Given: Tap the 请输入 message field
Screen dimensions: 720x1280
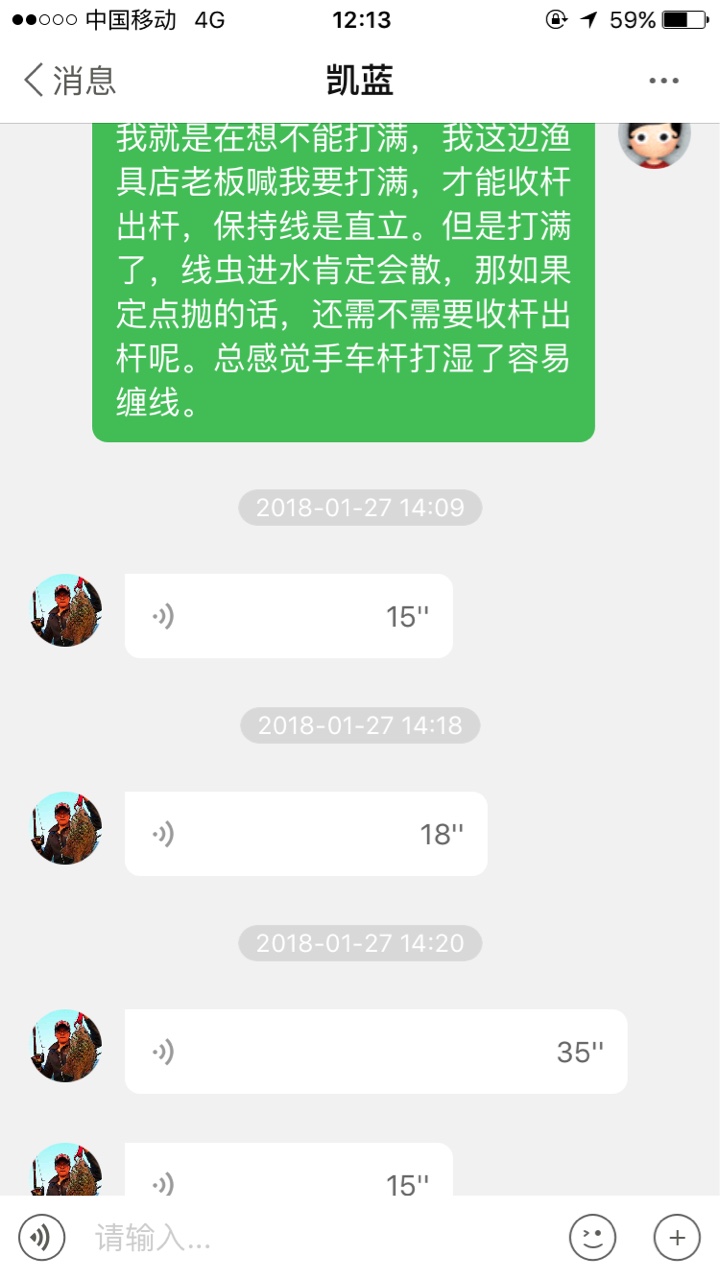Looking at the screenshot, I should 320,1238.
